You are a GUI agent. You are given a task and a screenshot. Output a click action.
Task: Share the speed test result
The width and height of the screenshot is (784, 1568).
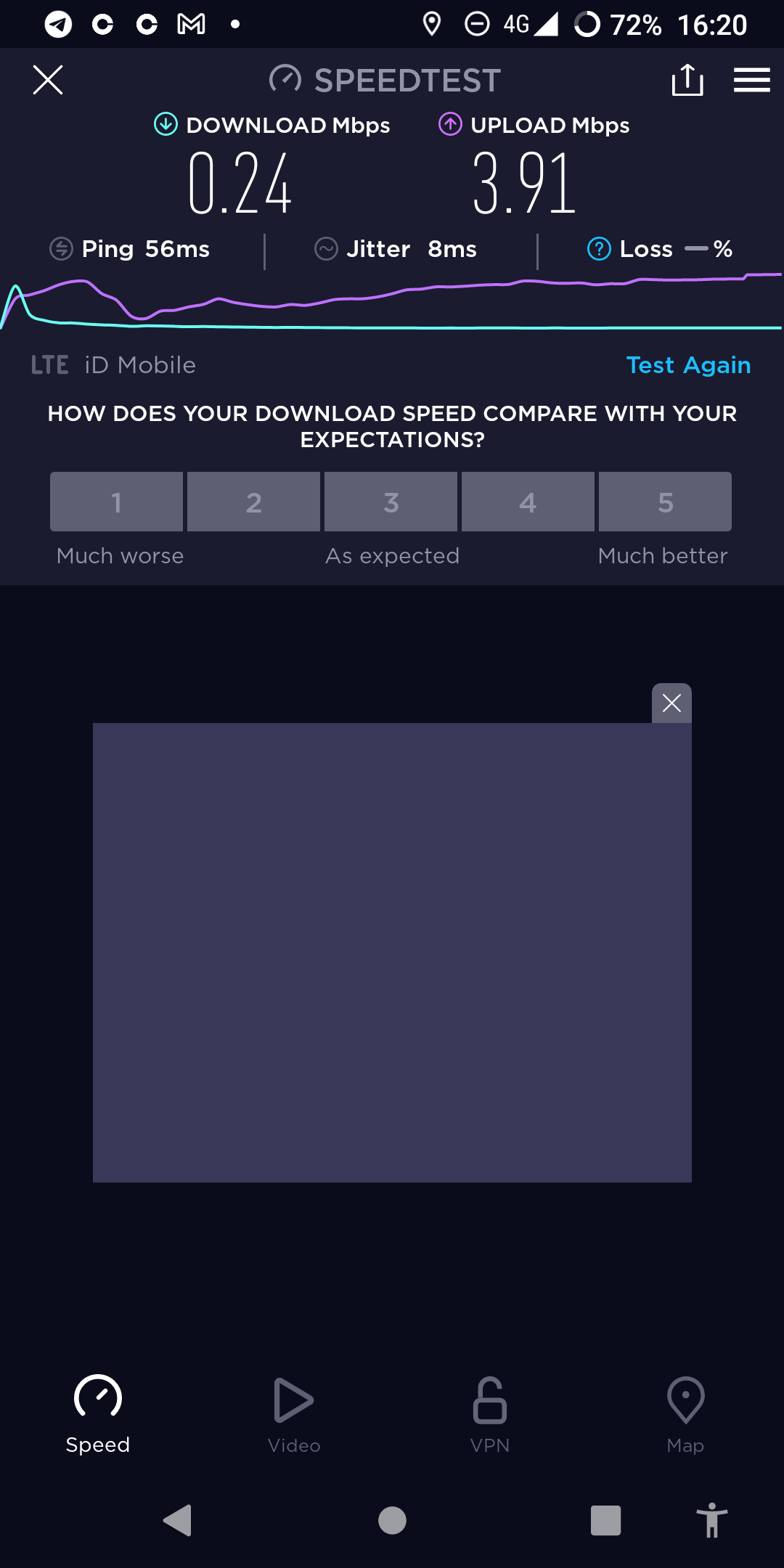click(x=687, y=80)
